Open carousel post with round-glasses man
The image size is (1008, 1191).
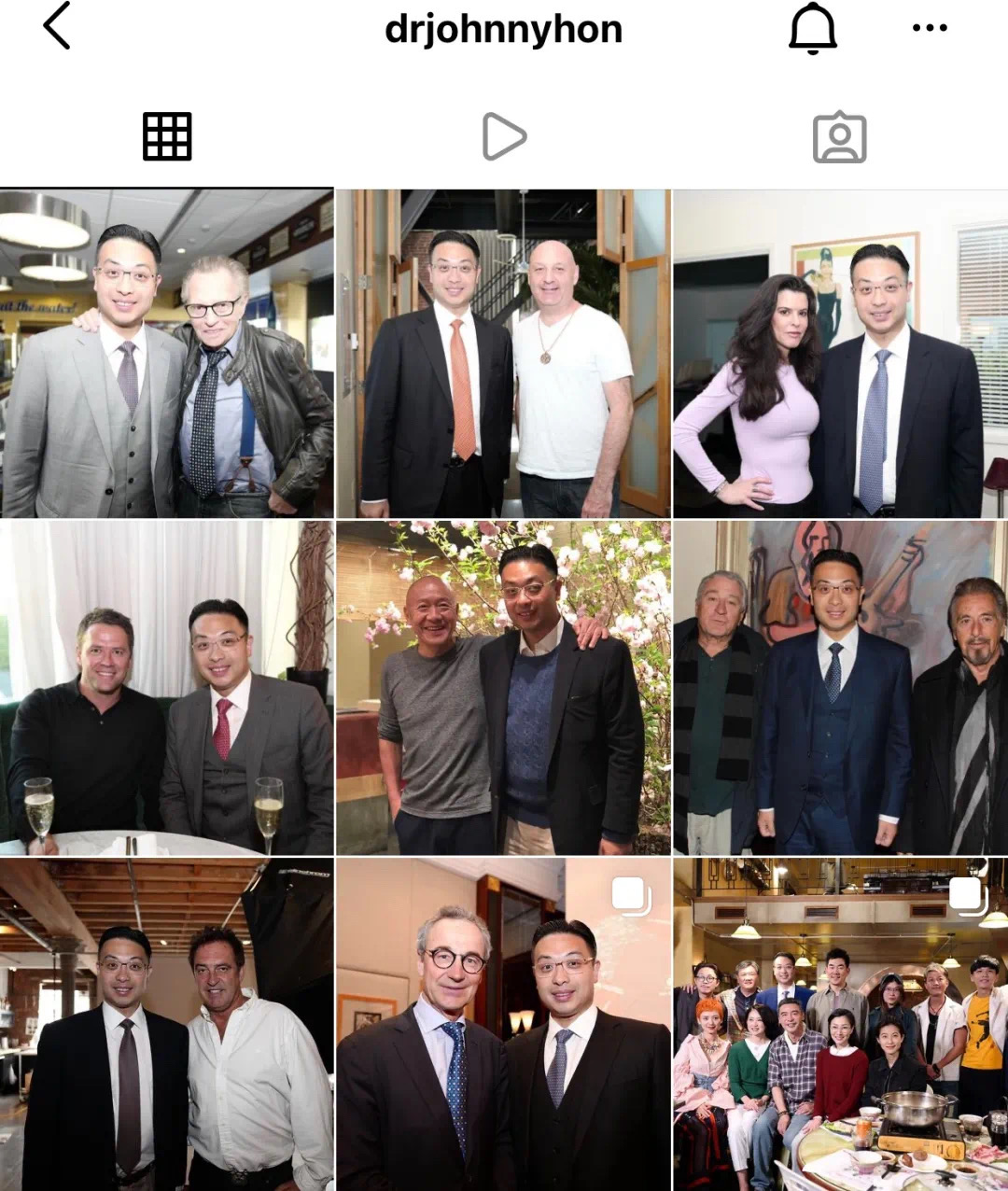[x=503, y=1024]
